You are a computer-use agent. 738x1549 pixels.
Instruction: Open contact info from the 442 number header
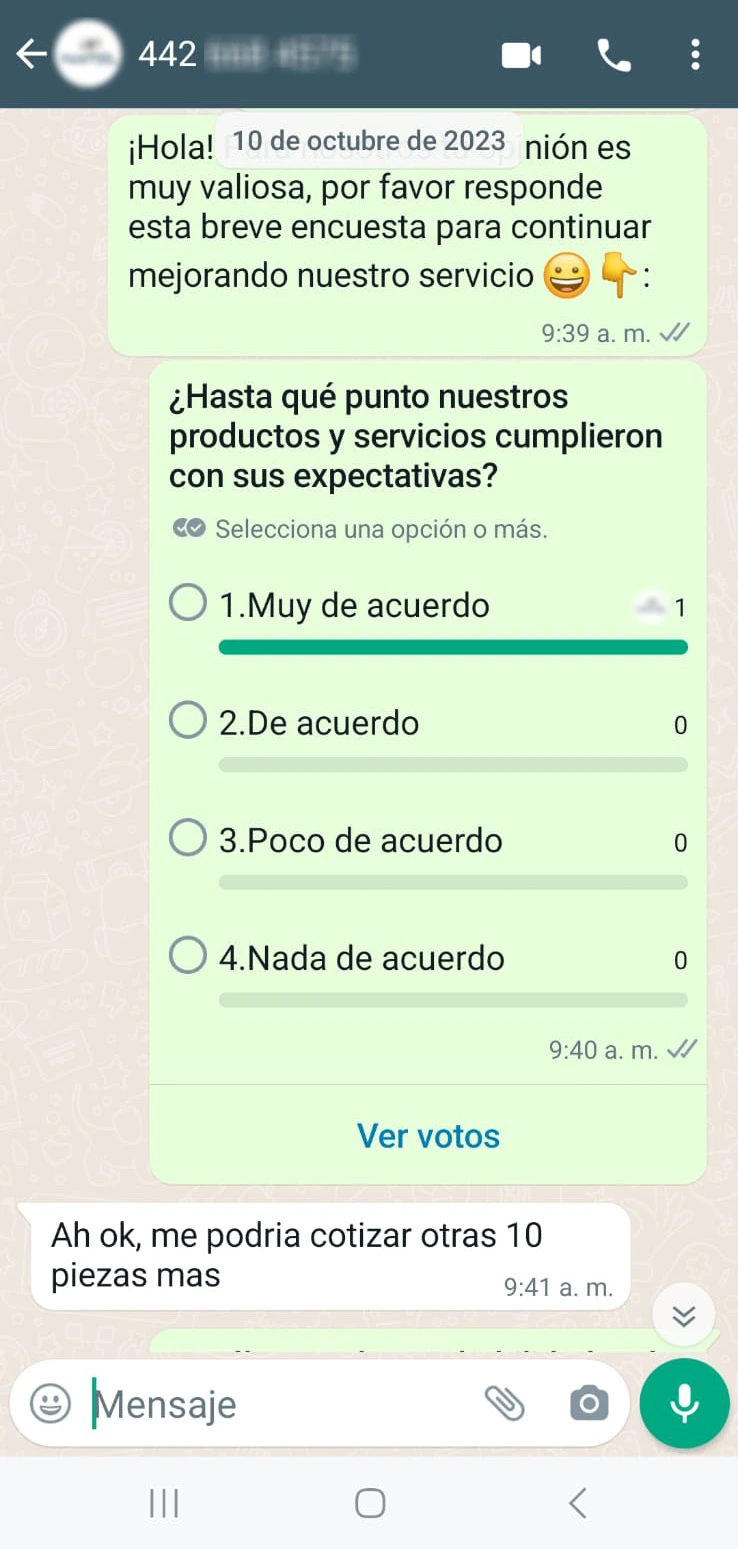tap(250, 55)
